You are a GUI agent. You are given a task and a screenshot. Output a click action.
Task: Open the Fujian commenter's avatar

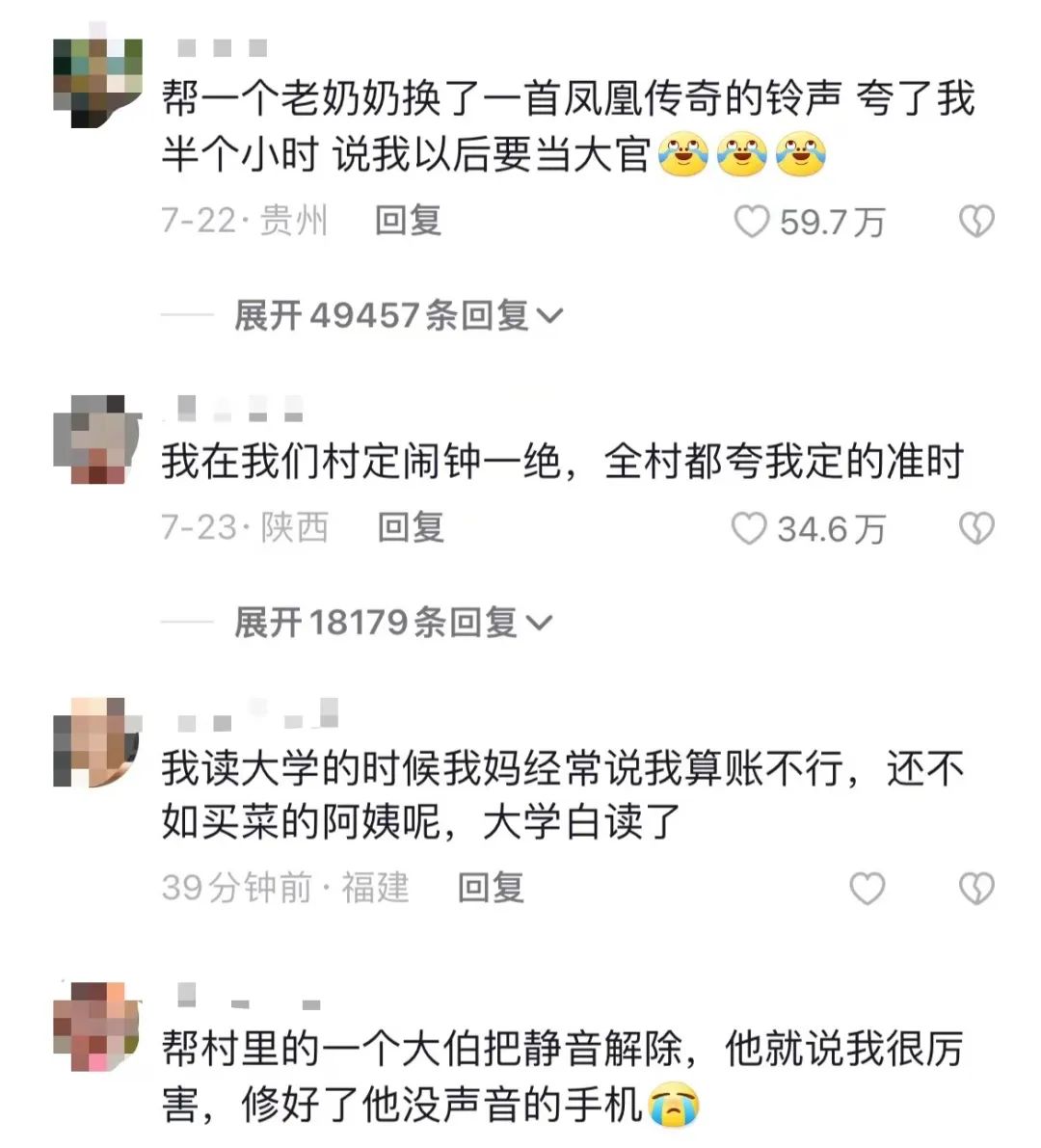click(97, 743)
